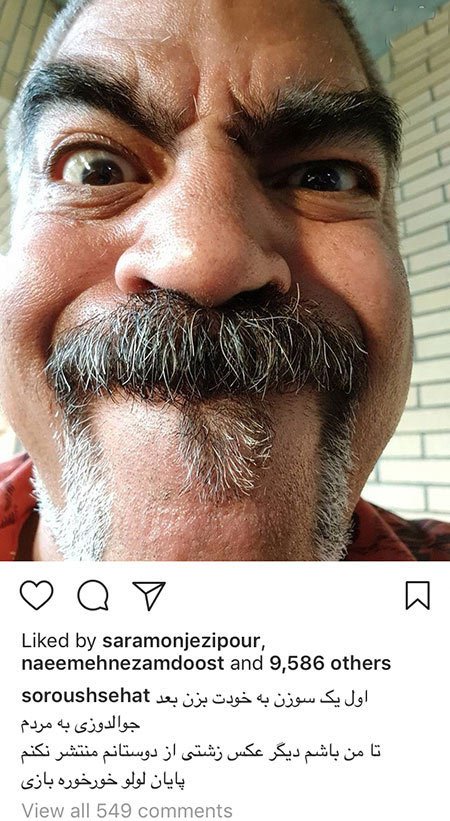View all 549 comments
The width and height of the screenshot is (450, 821).
pos(127,811)
